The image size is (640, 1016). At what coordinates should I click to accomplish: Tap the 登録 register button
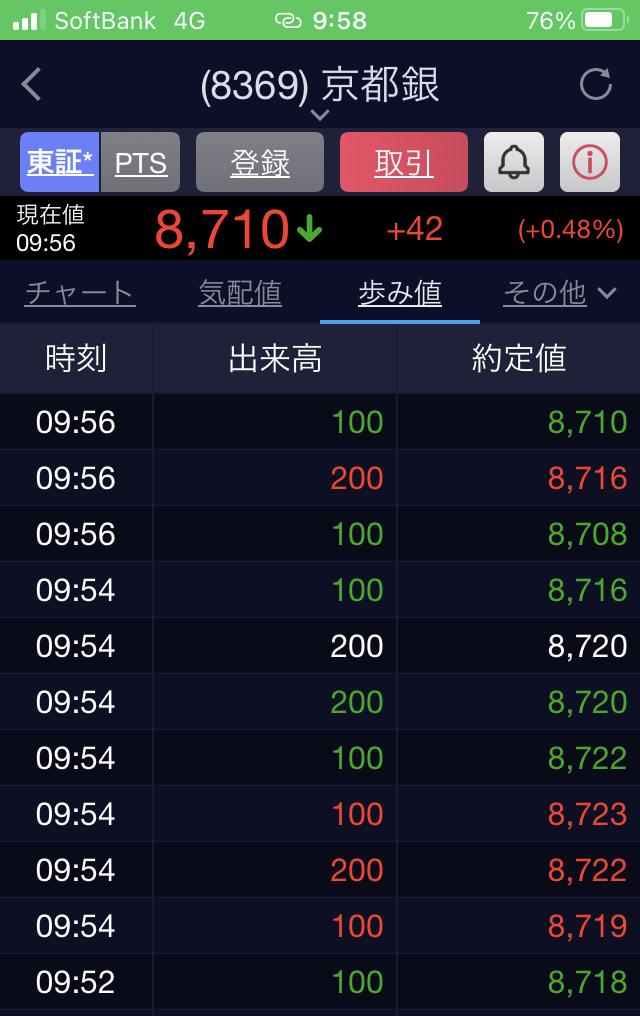[260, 162]
